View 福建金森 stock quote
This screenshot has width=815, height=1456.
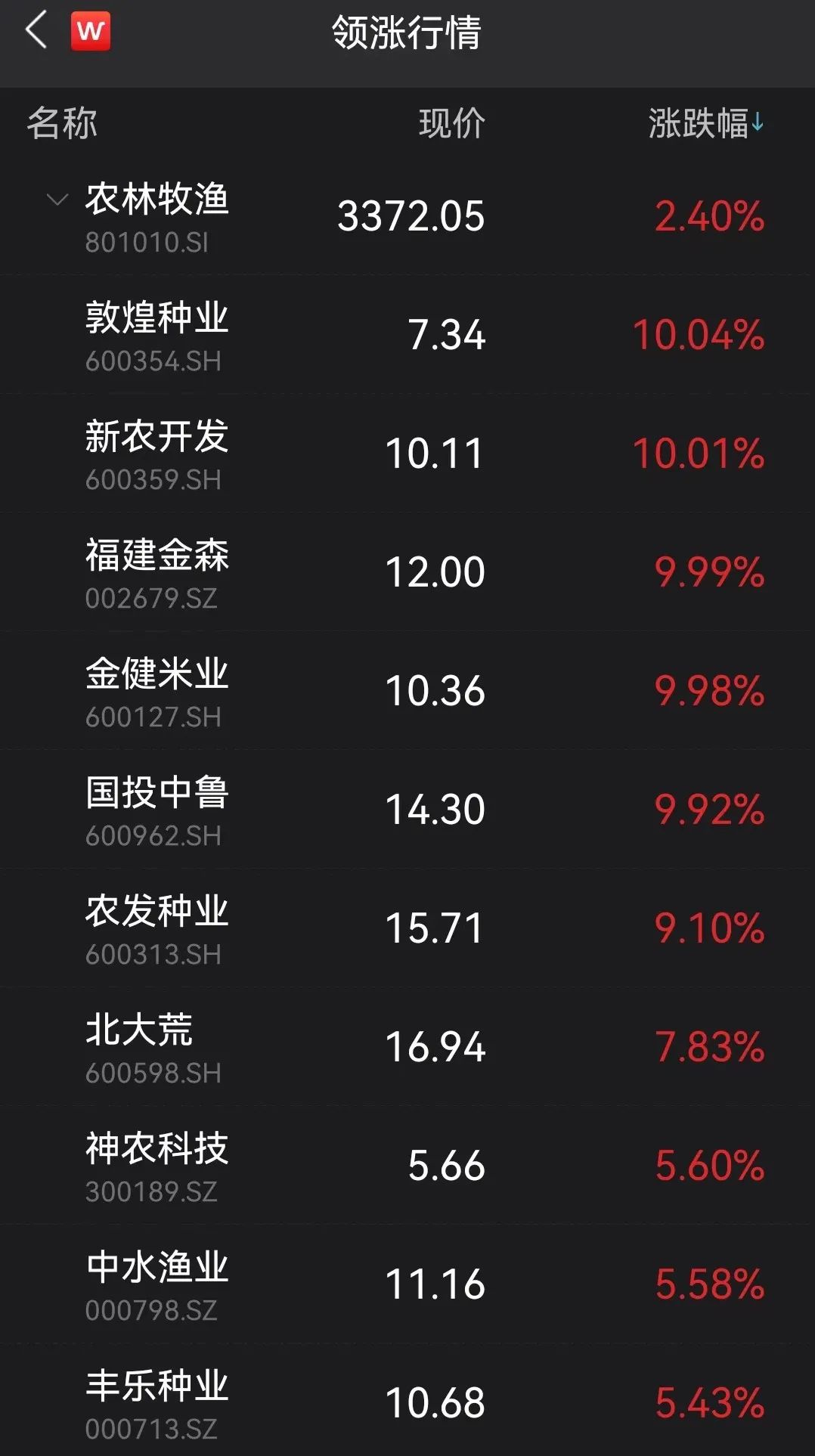point(407,572)
